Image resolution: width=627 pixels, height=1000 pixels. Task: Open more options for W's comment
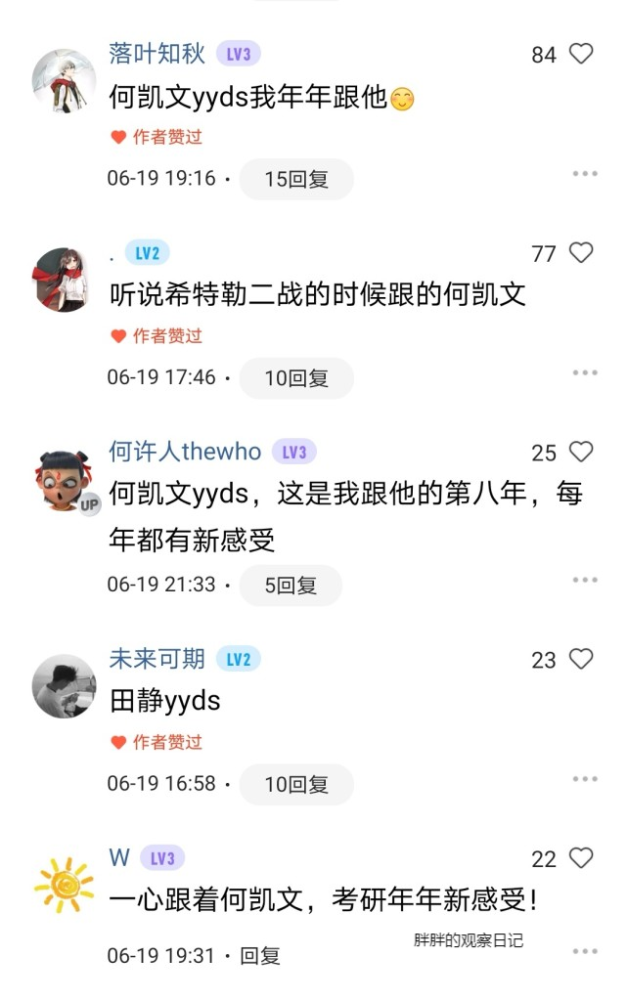pos(584,951)
